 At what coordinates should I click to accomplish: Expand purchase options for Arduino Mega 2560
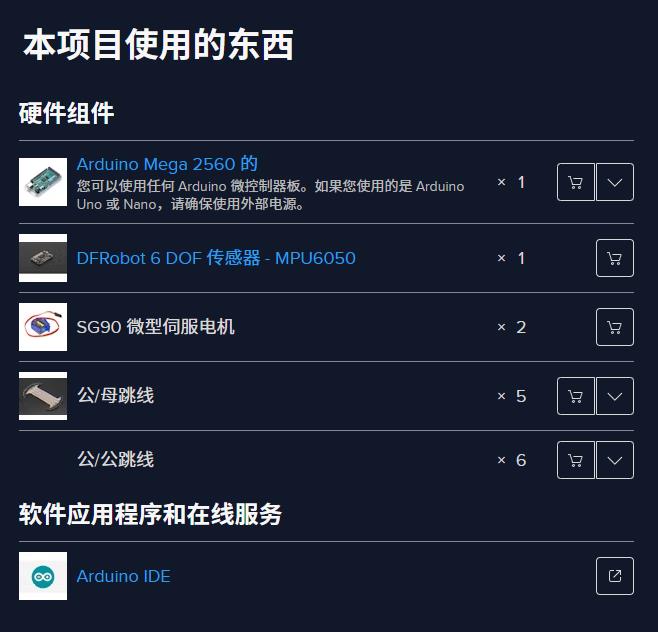tap(615, 182)
